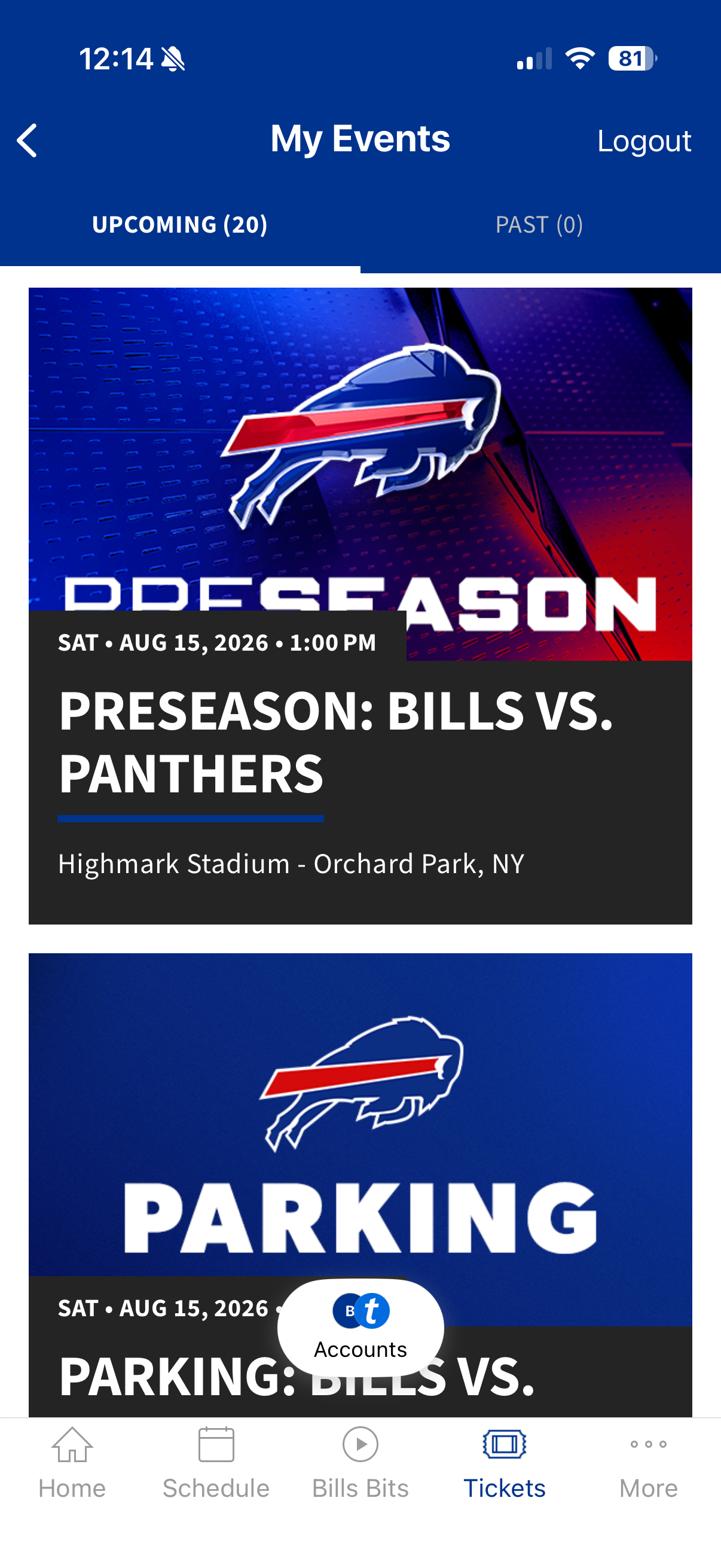Switch to Bills Bits
Viewport: 721px width, 1568px height.
360,1464
